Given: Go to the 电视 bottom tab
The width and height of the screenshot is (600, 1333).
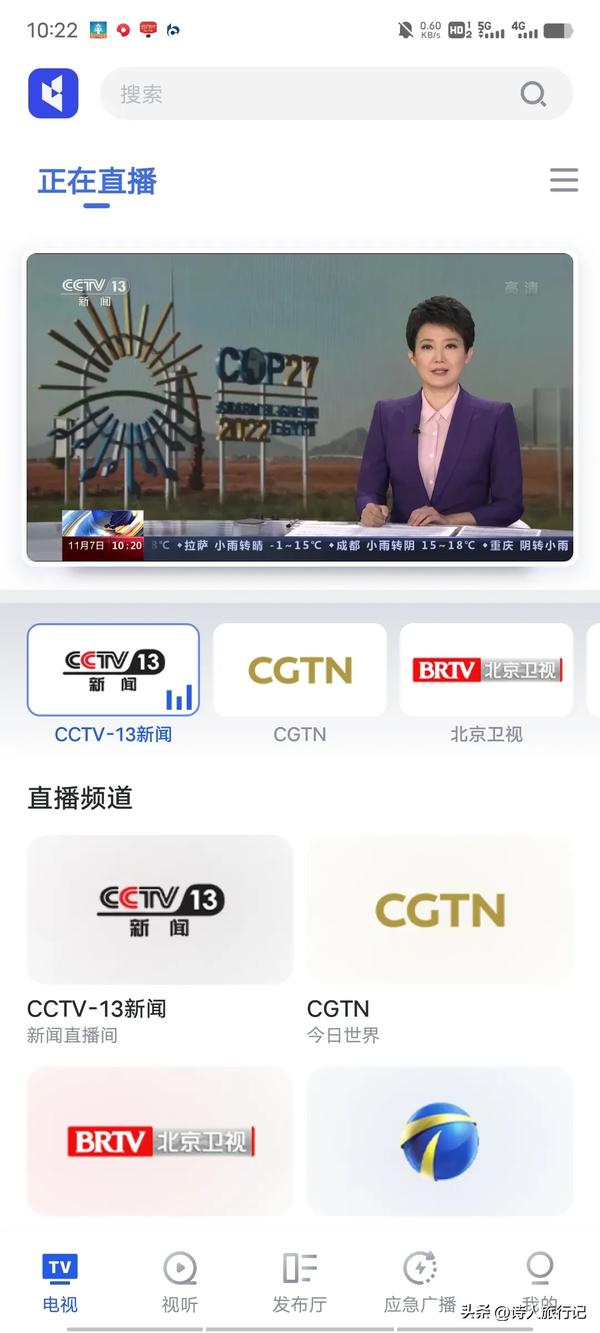Looking at the screenshot, I should [60, 1283].
